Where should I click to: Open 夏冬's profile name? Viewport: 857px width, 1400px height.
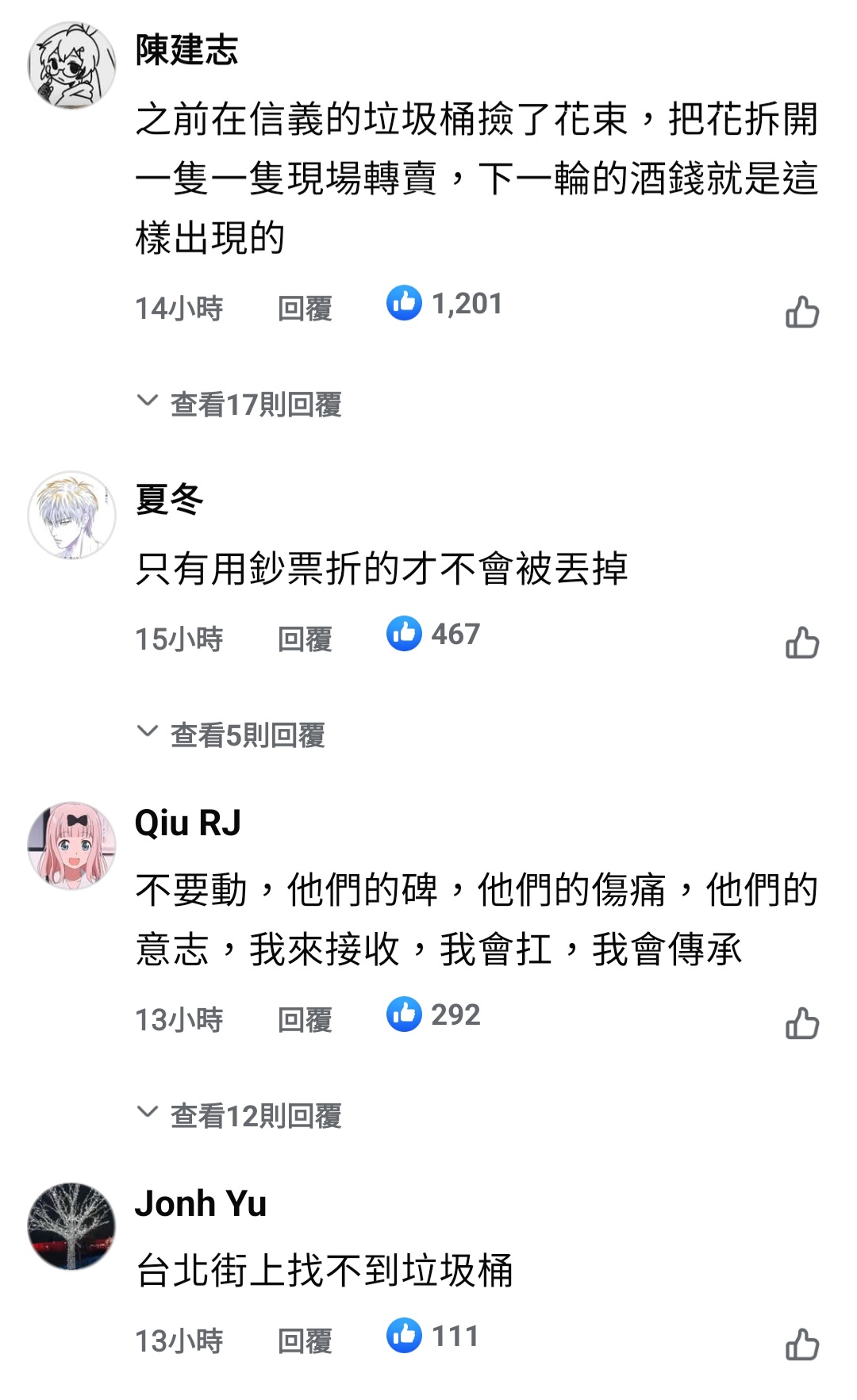tap(170, 500)
